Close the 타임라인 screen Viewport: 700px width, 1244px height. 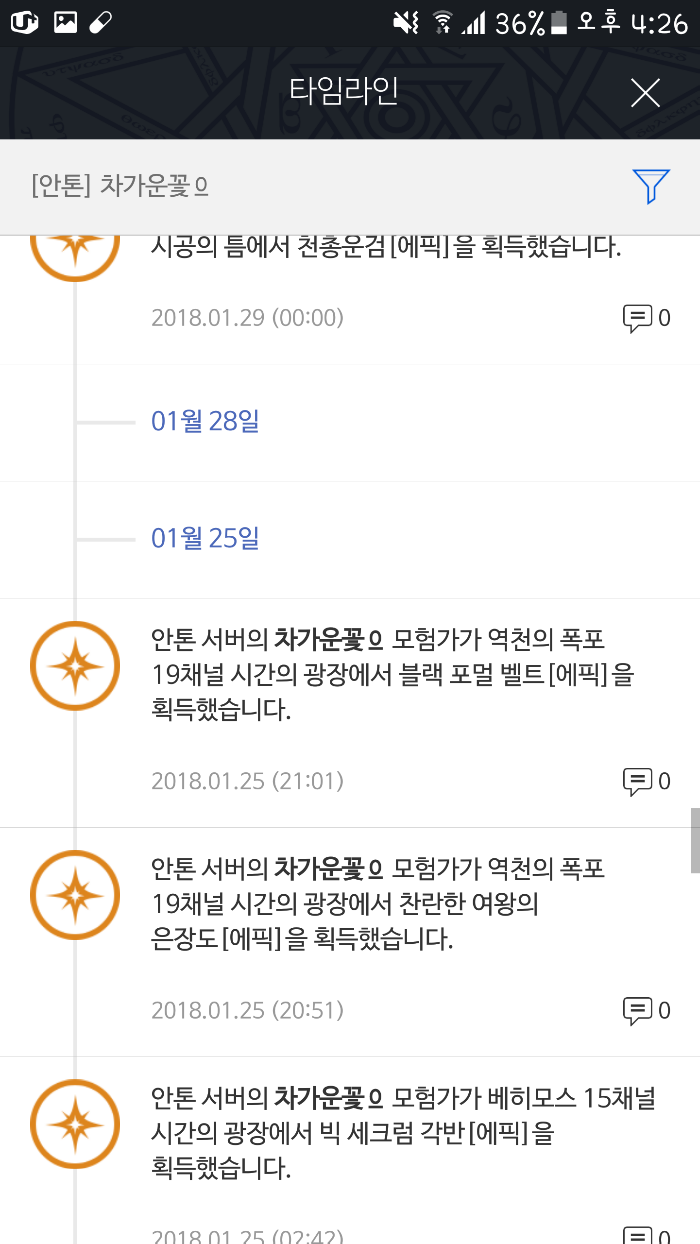tap(645, 93)
